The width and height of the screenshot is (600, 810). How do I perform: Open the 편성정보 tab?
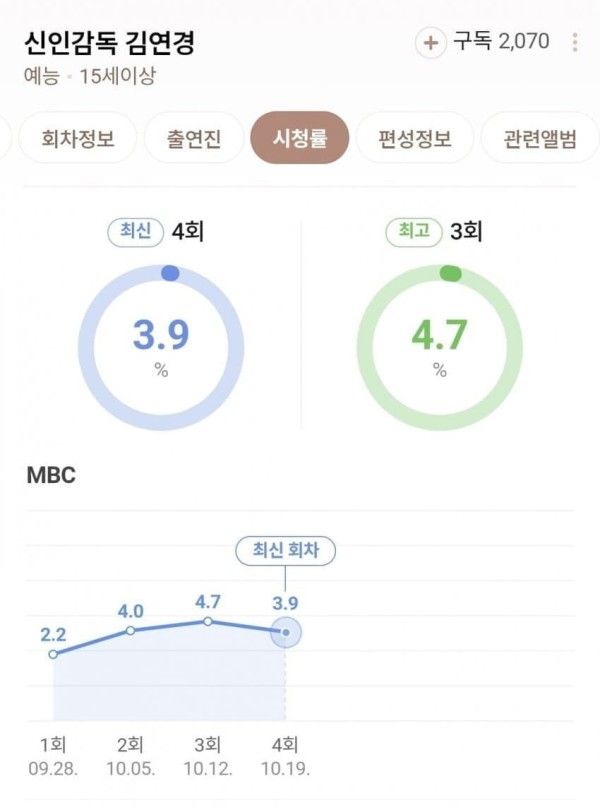pyautogui.click(x=414, y=139)
